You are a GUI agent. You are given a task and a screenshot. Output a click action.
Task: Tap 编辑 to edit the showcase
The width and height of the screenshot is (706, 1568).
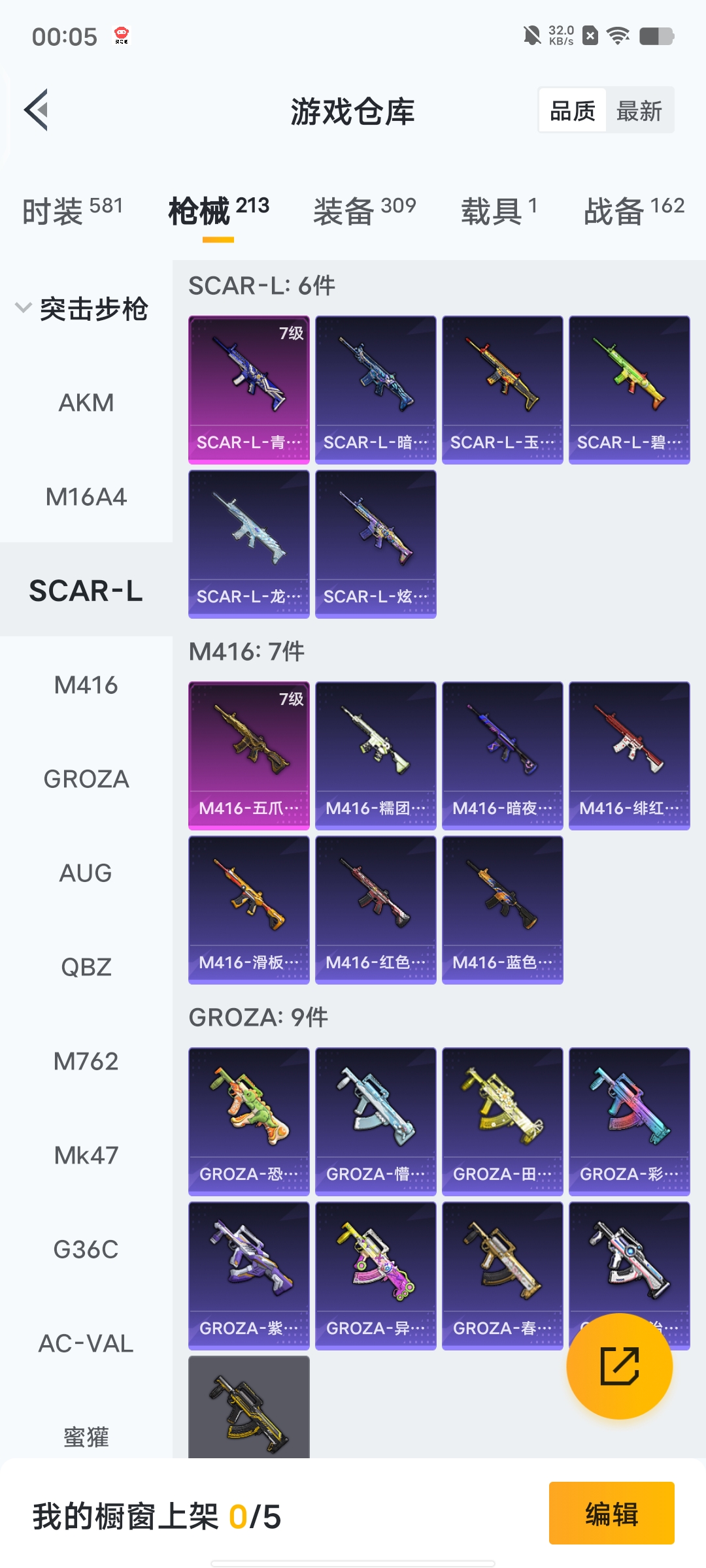pos(611,1513)
